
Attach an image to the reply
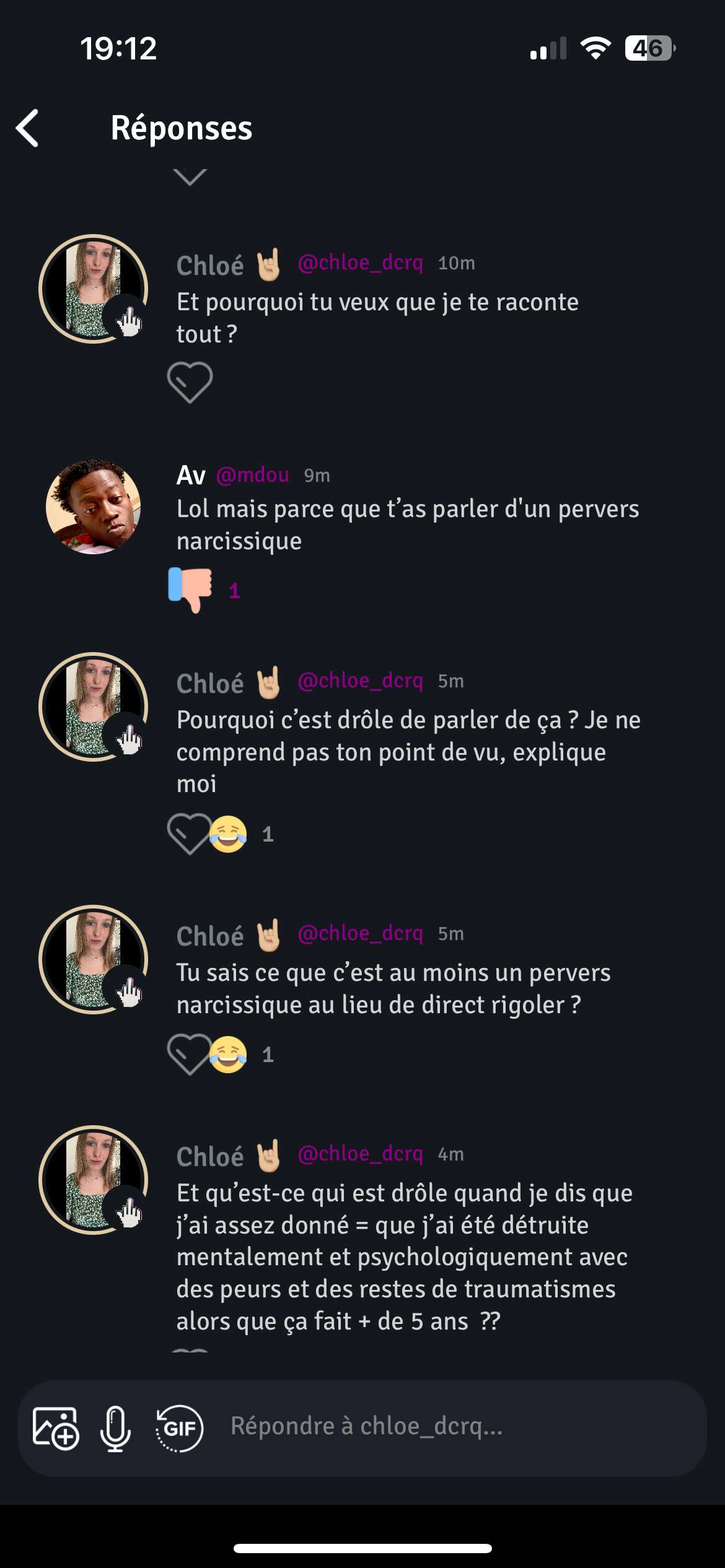point(56,1429)
